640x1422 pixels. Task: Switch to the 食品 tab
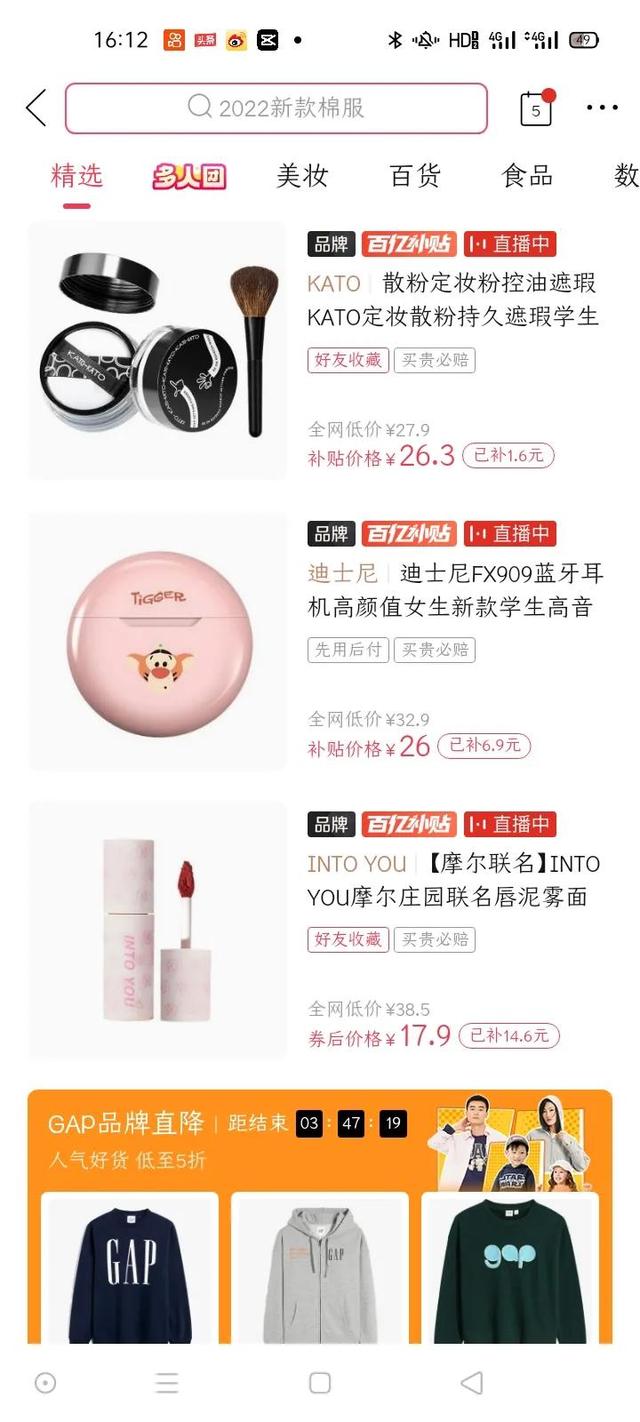pos(527,177)
